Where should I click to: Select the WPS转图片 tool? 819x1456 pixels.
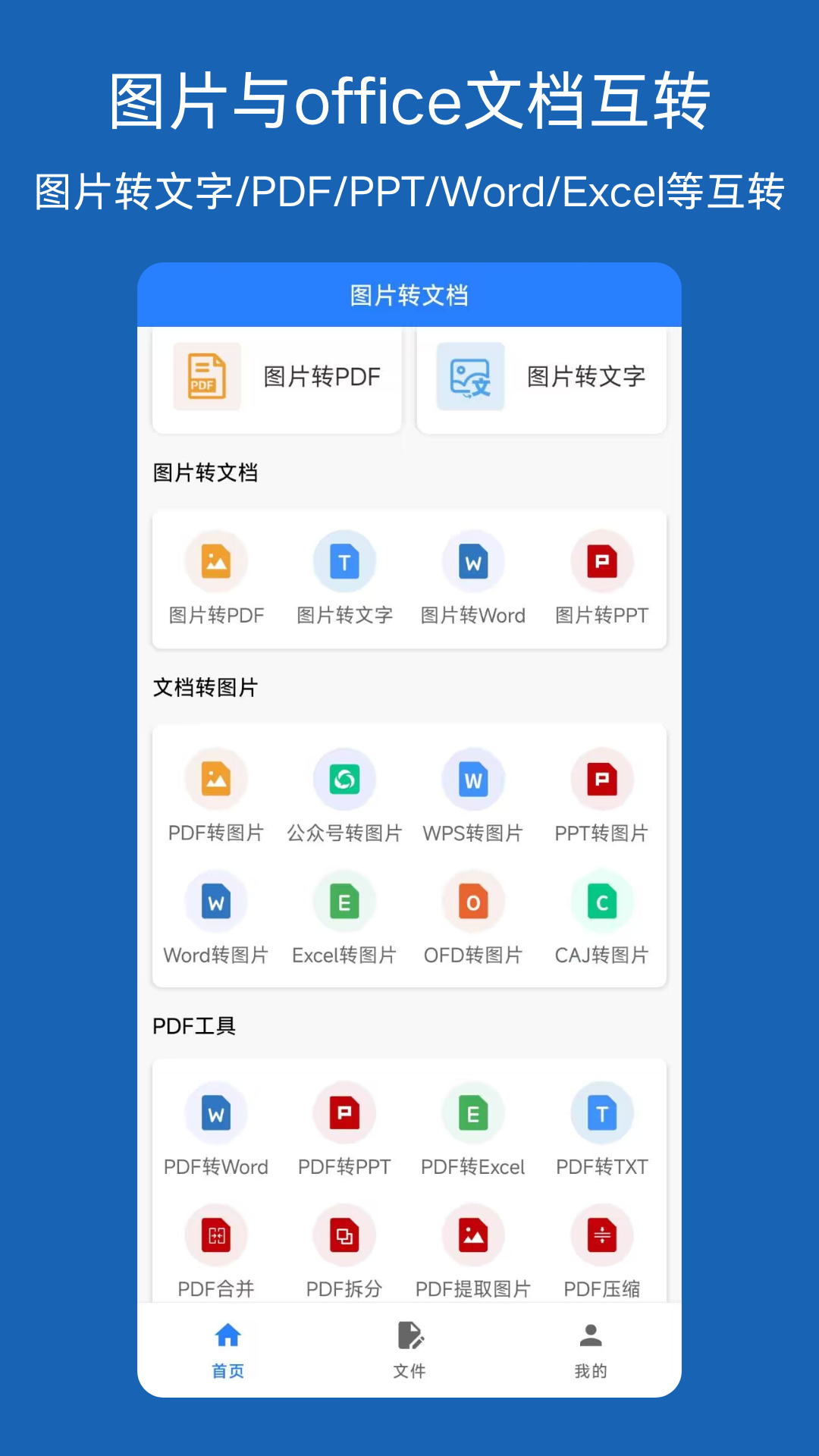(x=473, y=780)
